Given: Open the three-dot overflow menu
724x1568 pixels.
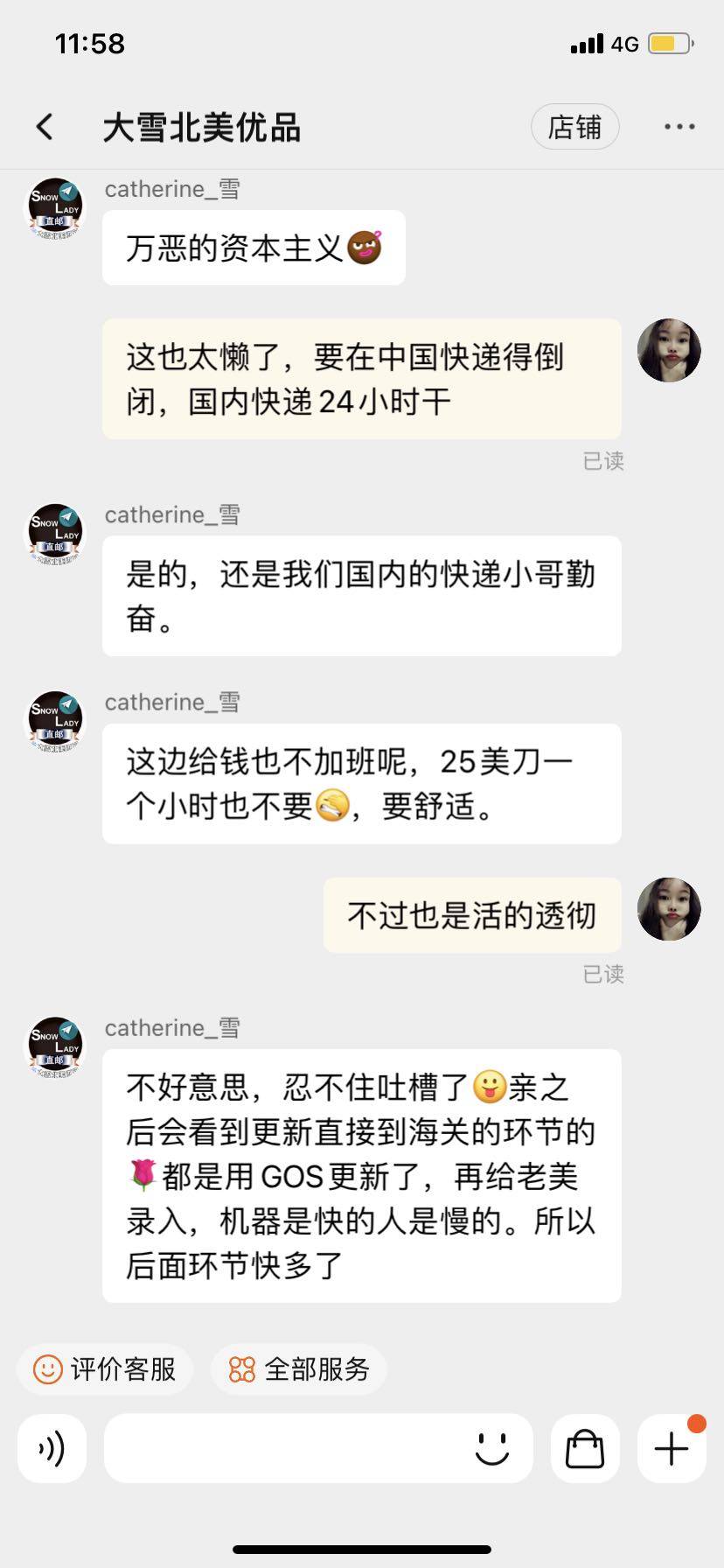Looking at the screenshot, I should (x=679, y=128).
